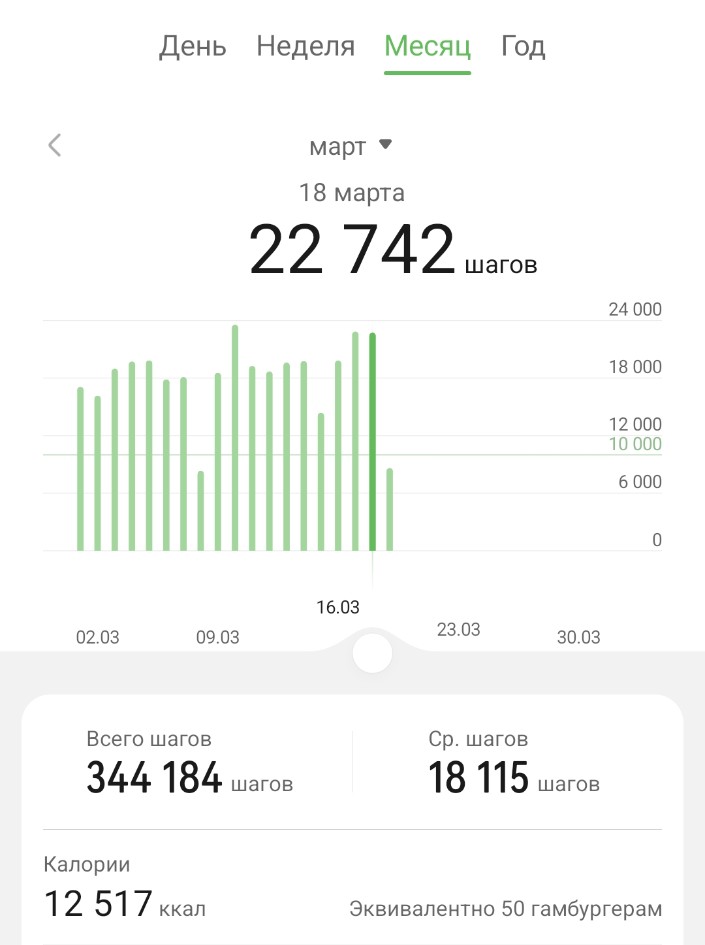Expand the март month dropdown

pyautogui.click(x=350, y=146)
